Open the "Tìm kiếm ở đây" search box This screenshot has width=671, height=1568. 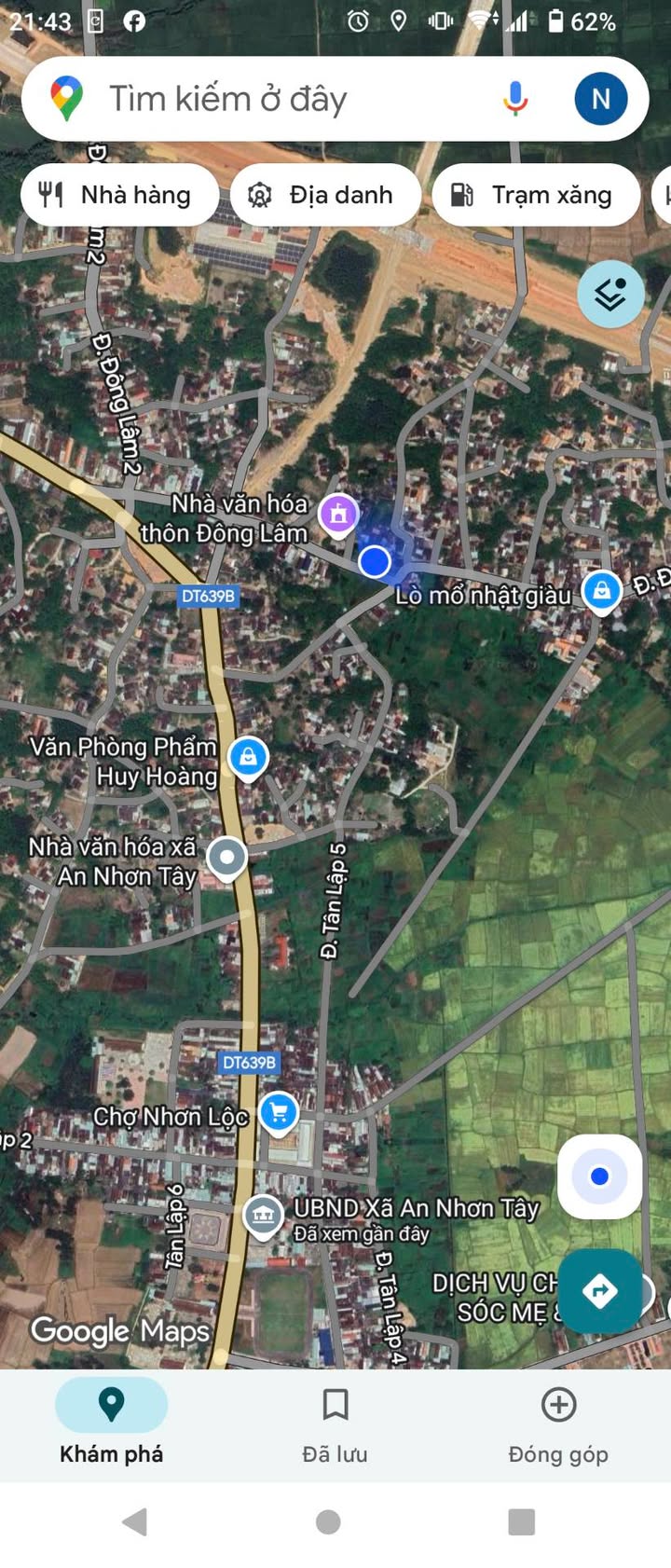(x=280, y=99)
